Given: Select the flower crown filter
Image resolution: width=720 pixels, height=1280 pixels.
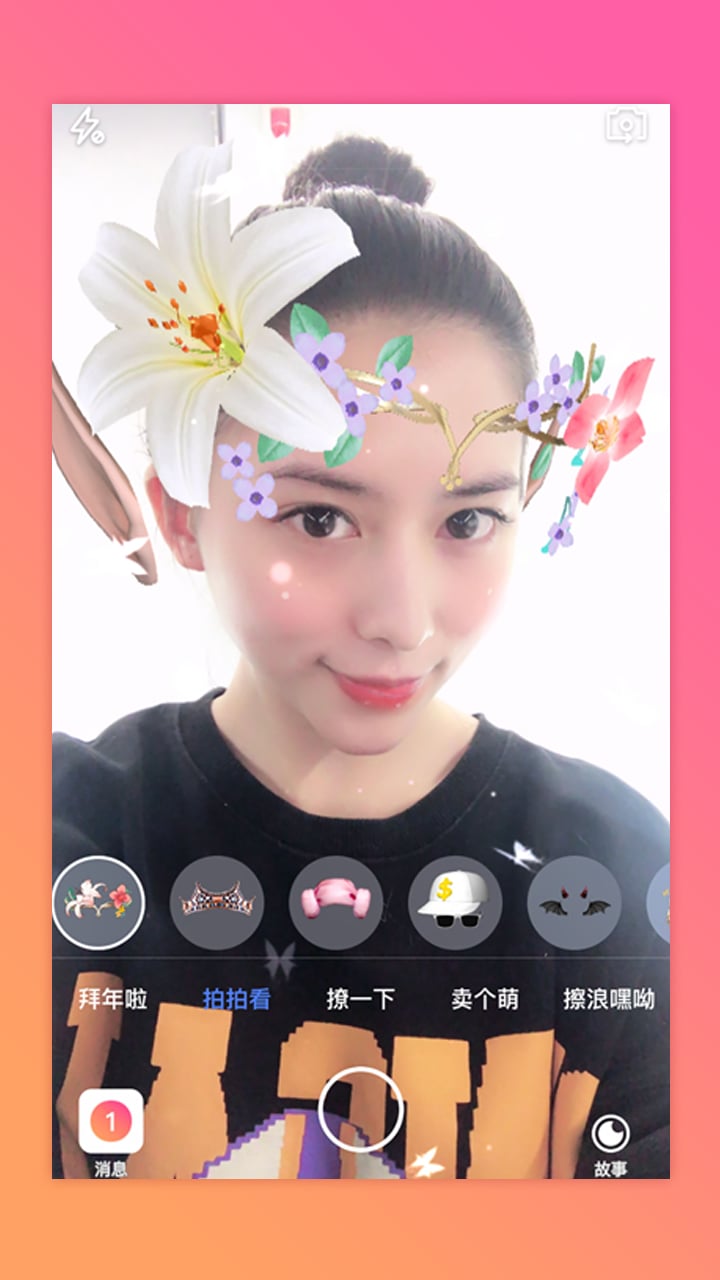Looking at the screenshot, I should [x=98, y=902].
